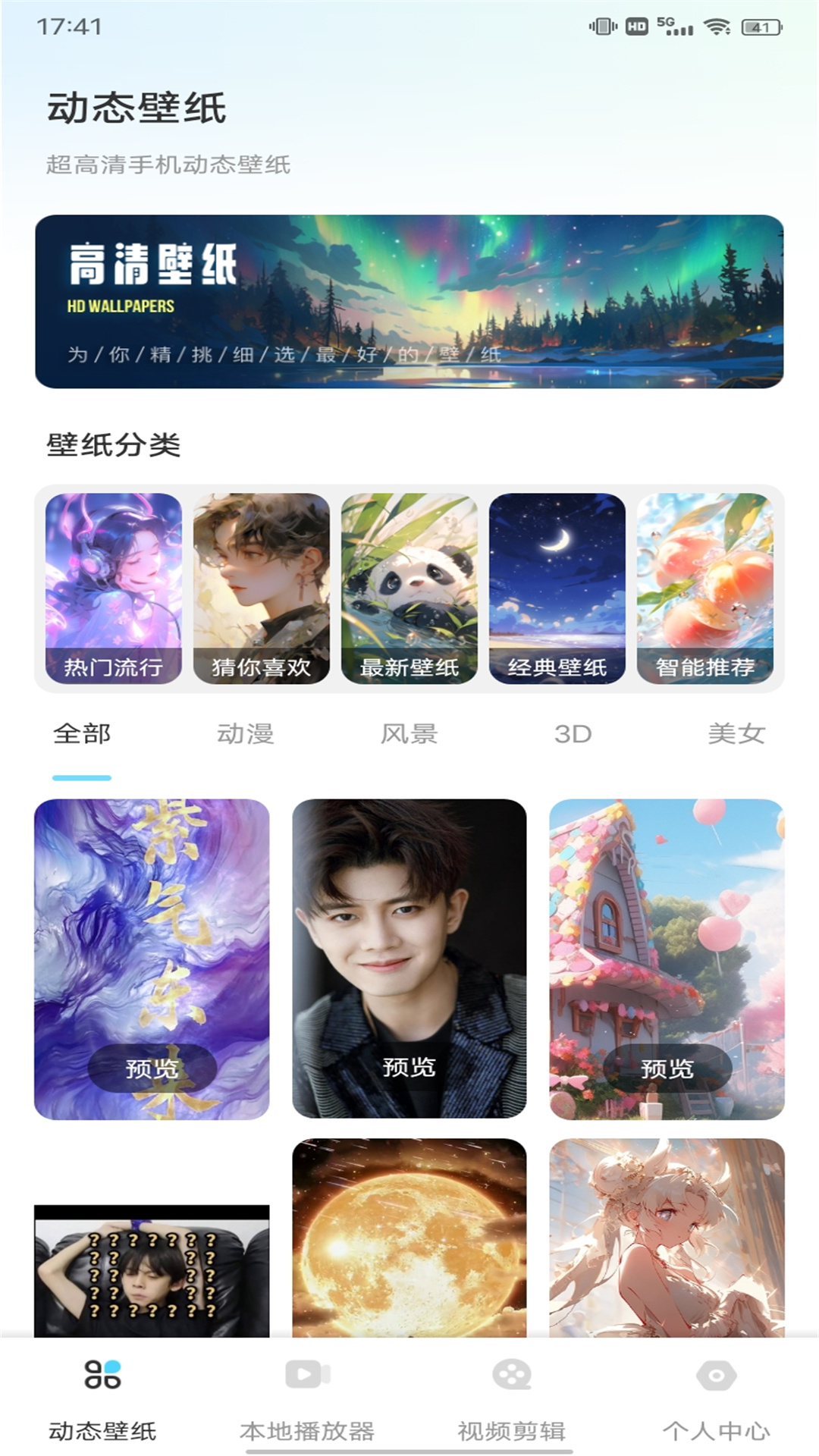The height and width of the screenshot is (1456, 819).
Task: Switch to the 3D tab
Action: (x=573, y=734)
